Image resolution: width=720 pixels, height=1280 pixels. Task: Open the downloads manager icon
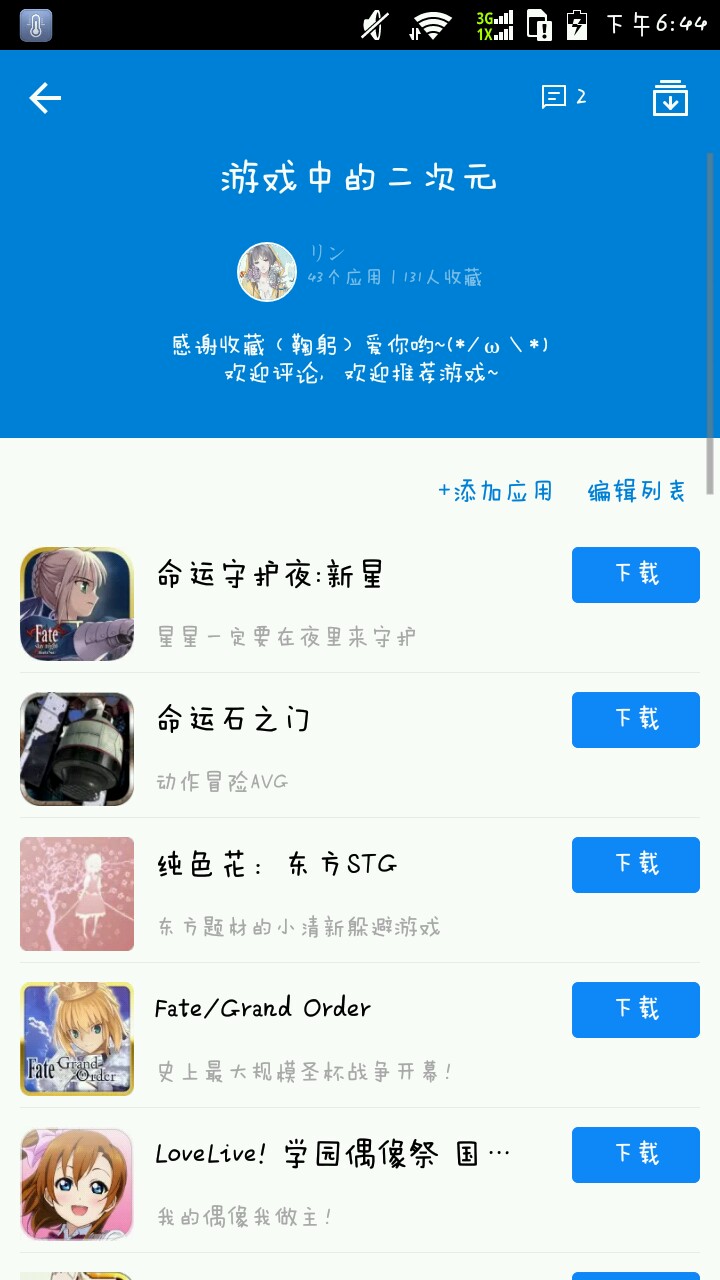pos(670,98)
